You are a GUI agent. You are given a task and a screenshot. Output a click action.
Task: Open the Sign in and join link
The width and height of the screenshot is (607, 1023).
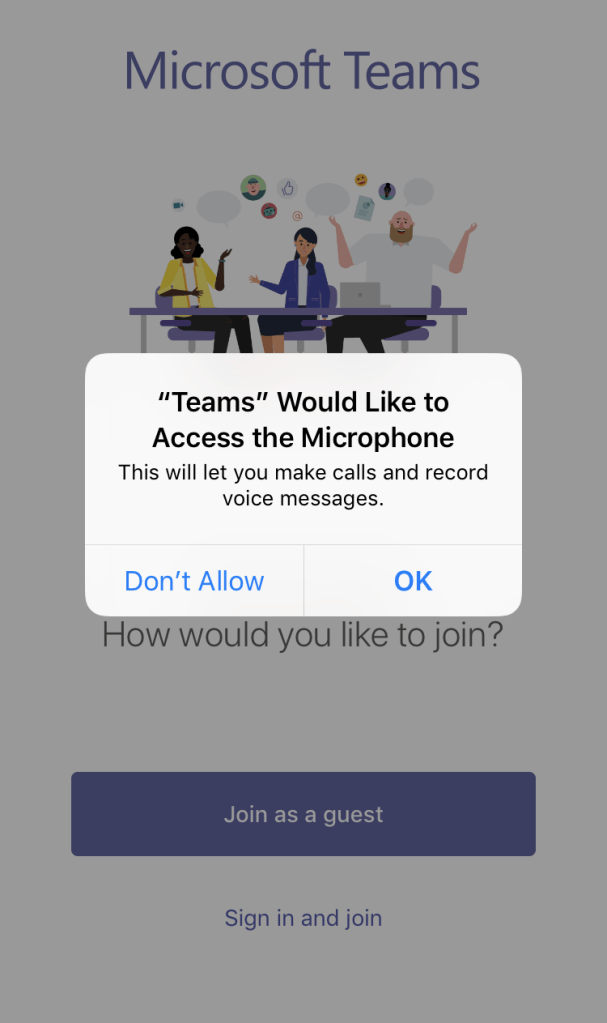point(303,918)
